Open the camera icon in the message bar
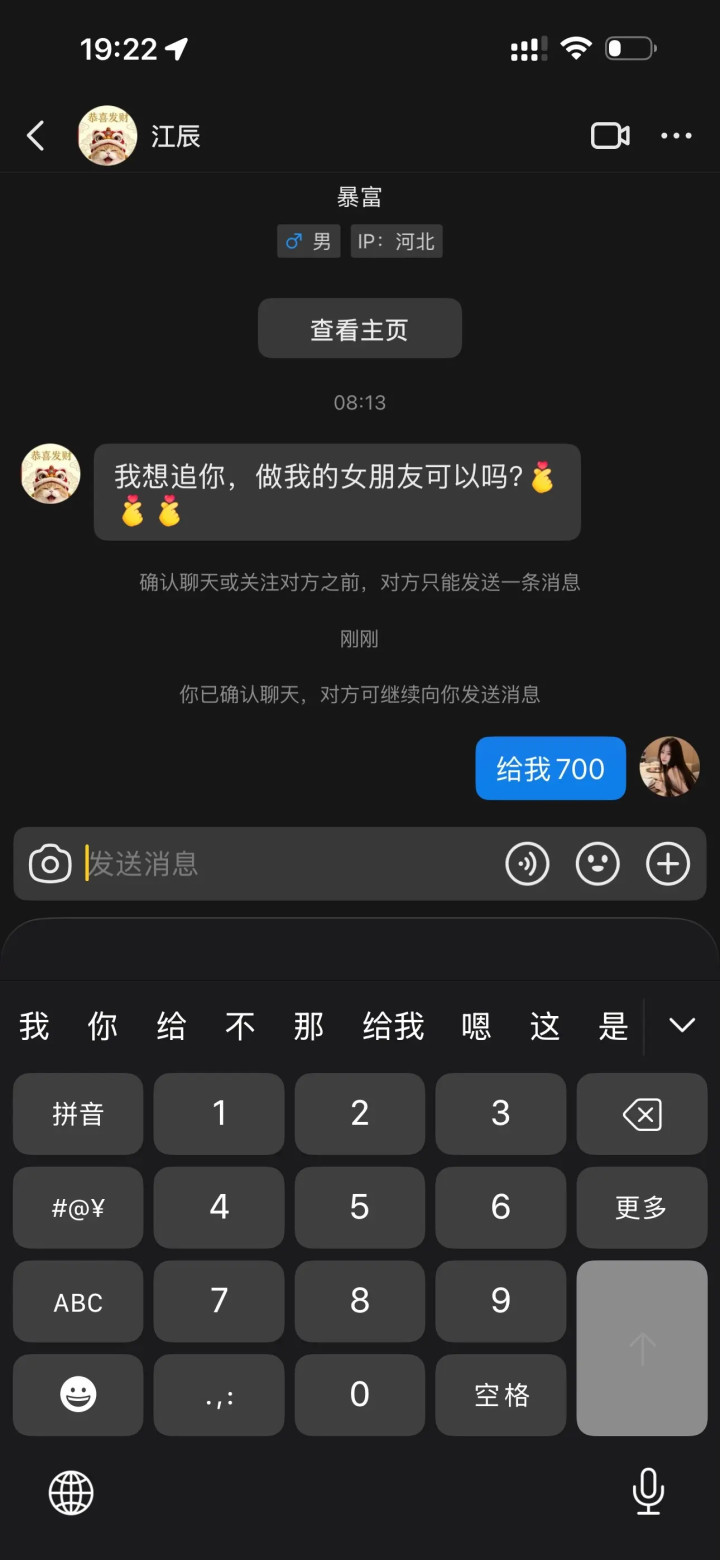720x1560 pixels. 50,864
